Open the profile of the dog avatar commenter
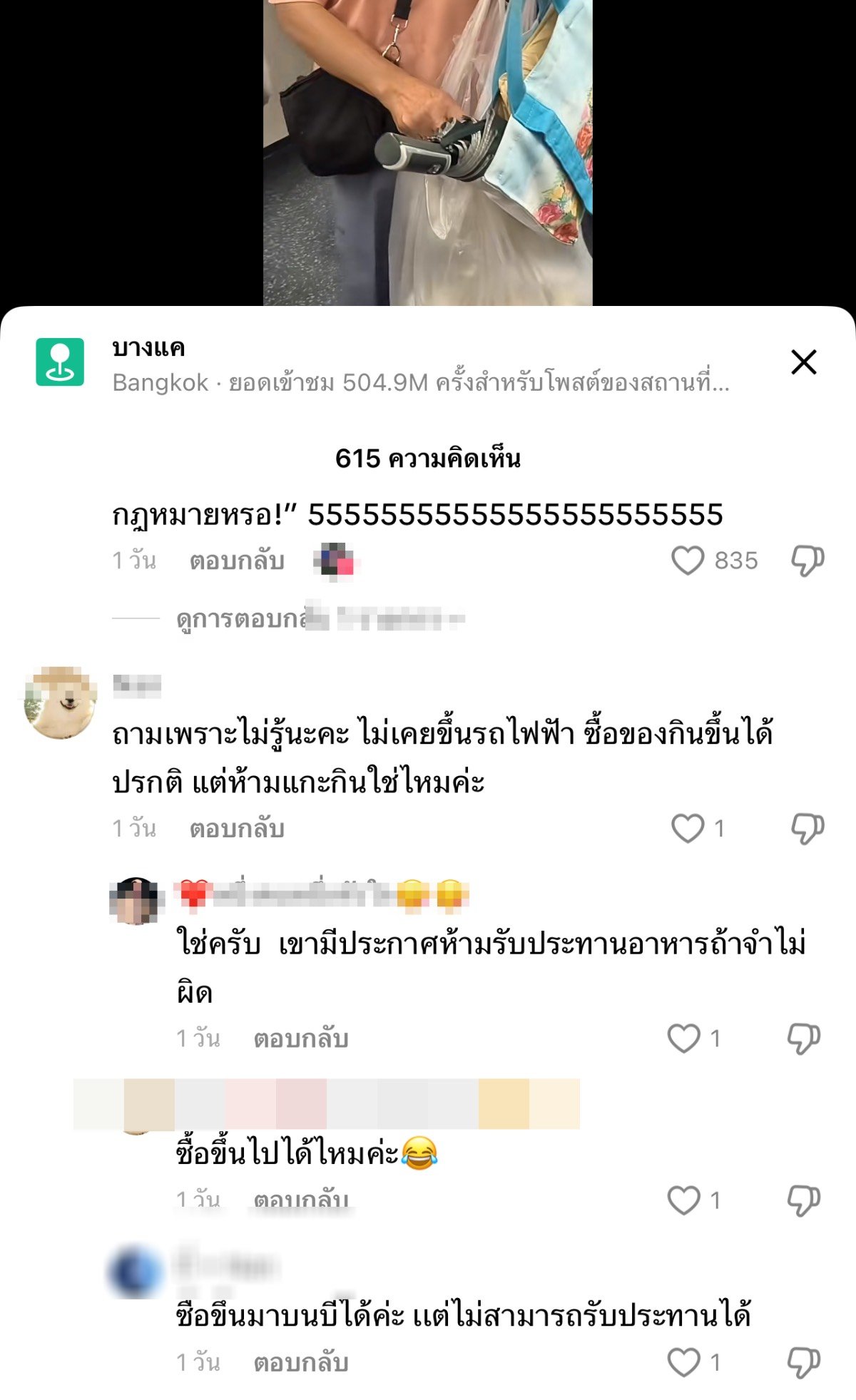The height and width of the screenshot is (1400, 856). click(60, 702)
